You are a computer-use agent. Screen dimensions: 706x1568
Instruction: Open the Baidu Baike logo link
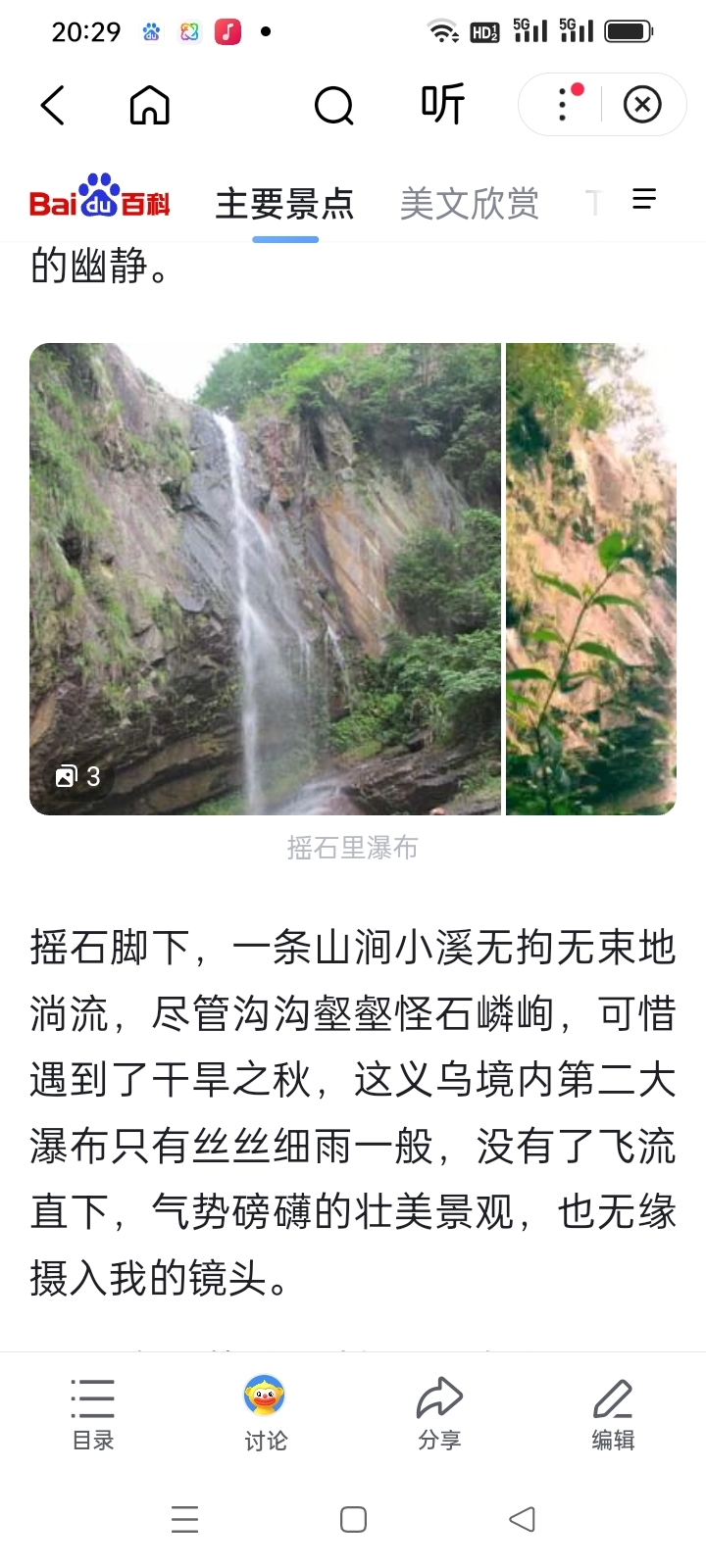tap(99, 201)
